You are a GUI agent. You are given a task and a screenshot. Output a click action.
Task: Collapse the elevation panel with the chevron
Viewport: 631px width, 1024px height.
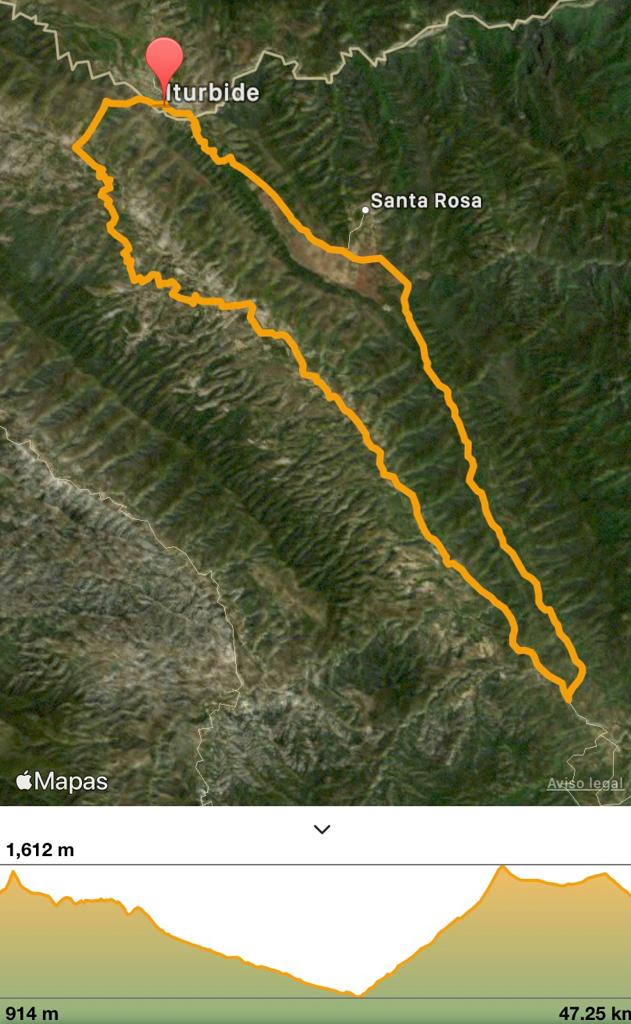[x=321, y=829]
